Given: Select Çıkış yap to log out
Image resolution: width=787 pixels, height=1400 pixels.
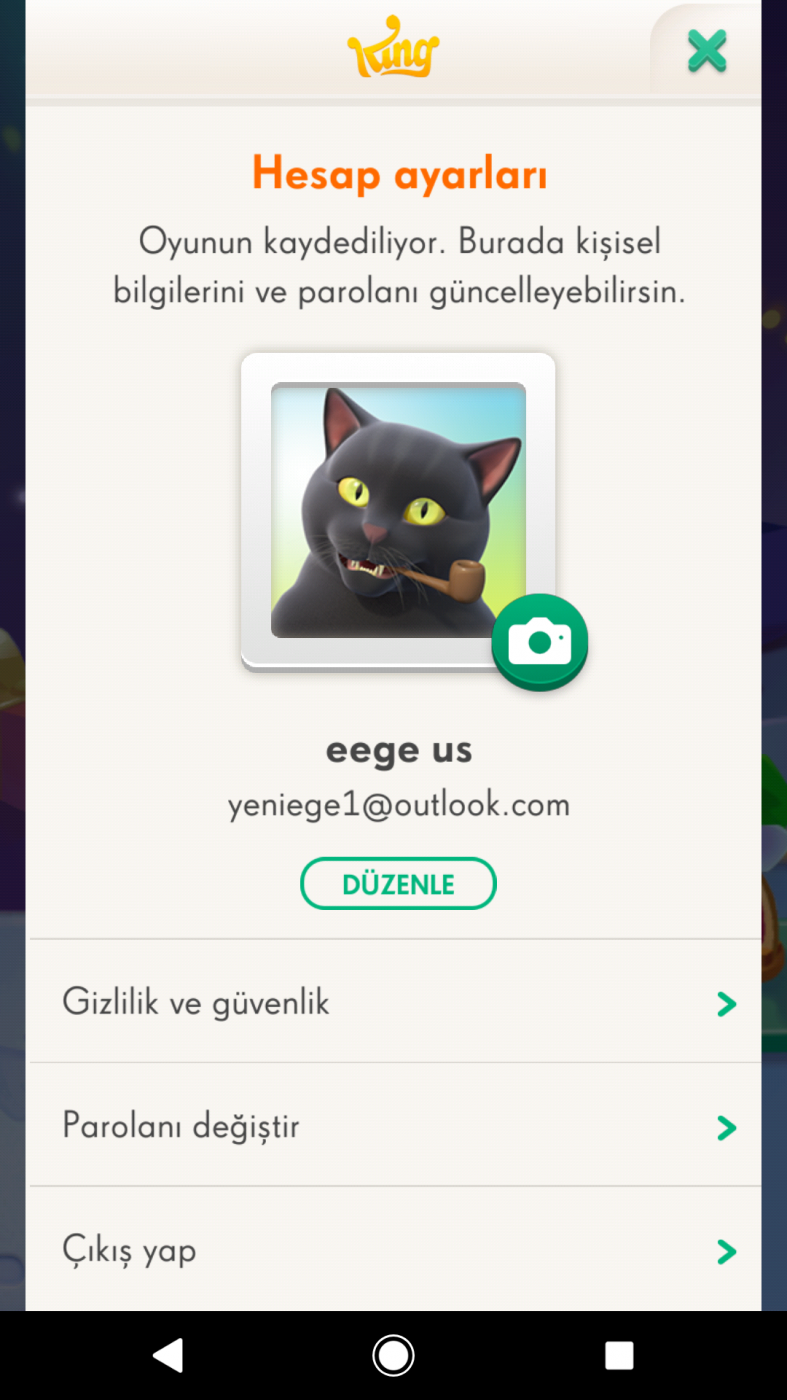Looking at the screenshot, I should coord(395,1250).
